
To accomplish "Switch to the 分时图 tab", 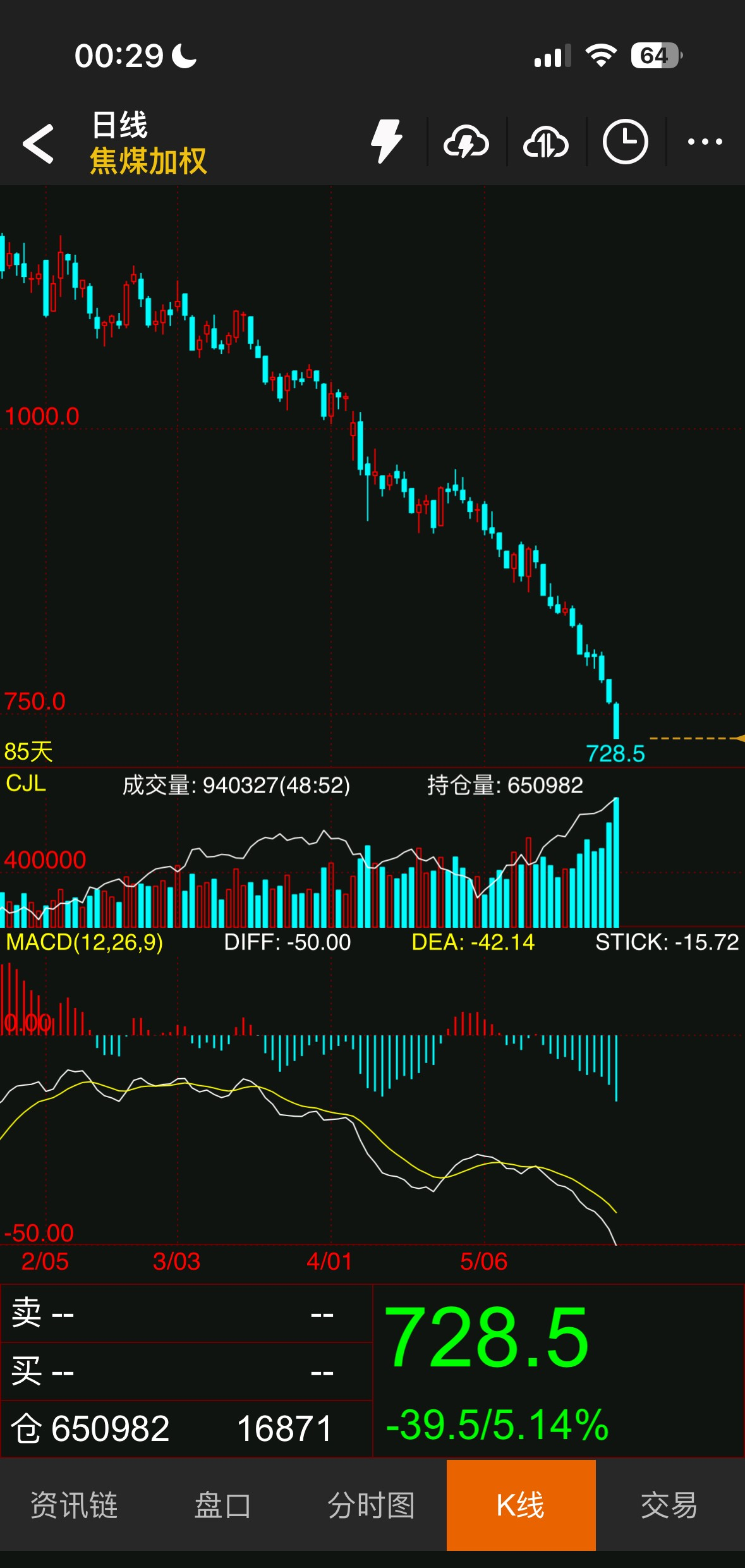I will pos(372,1505).
